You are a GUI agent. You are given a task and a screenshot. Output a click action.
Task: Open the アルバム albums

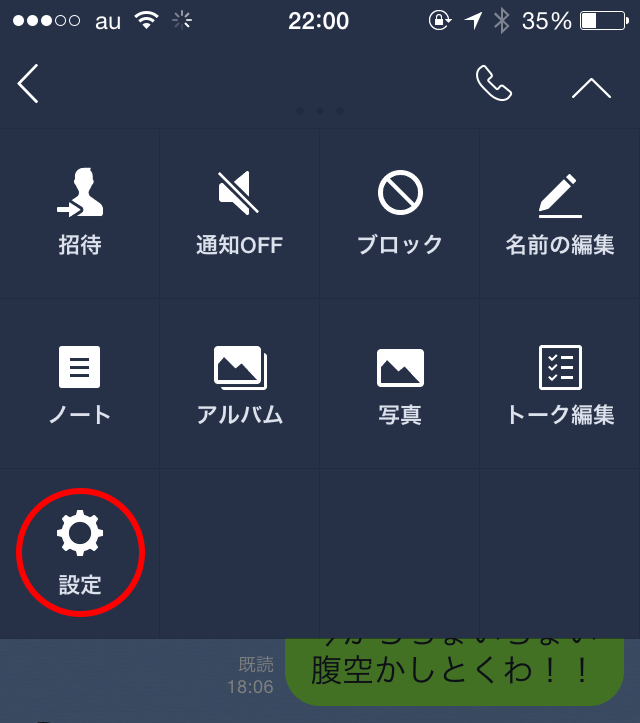(239, 385)
